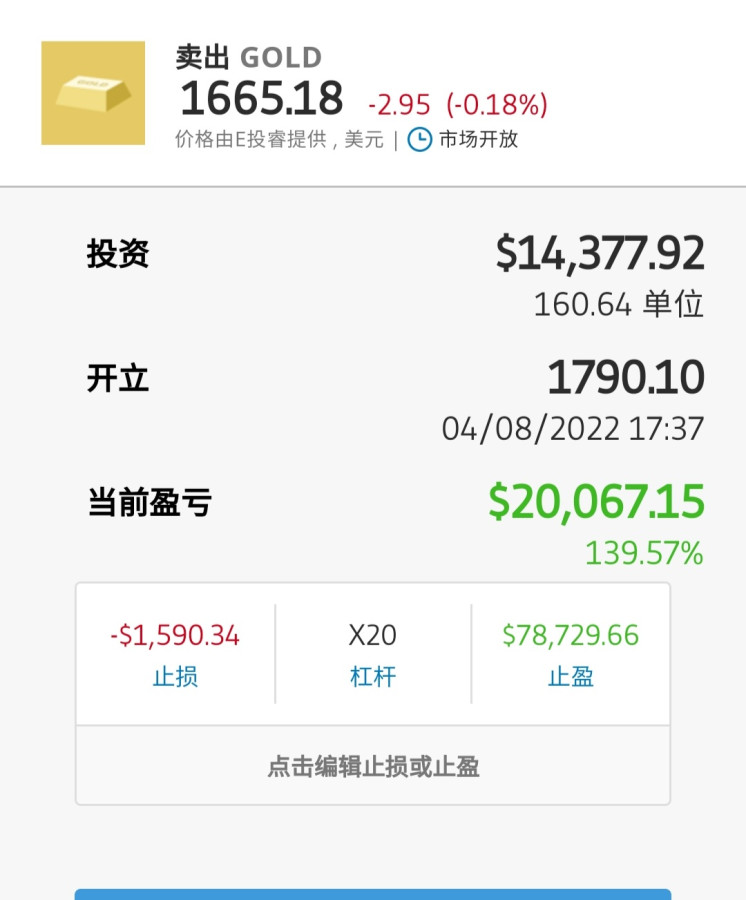The image size is (746, 900).
Task: Open the leverage X20 (杠杆) setting
Action: 373,655
